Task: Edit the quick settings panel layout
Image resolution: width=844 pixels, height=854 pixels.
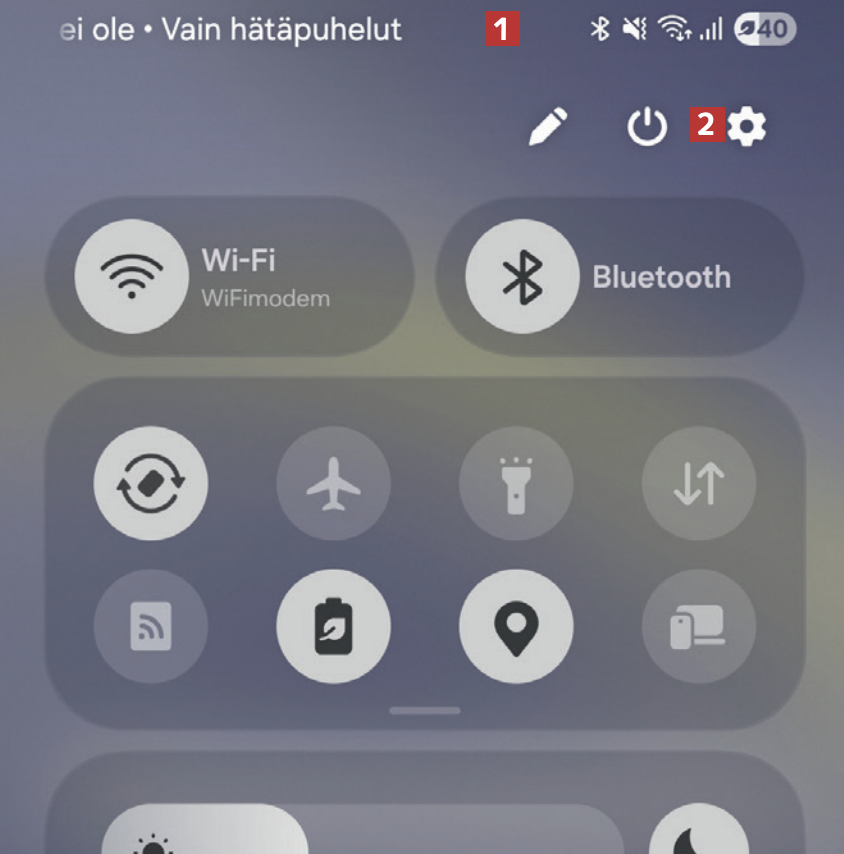Action: [x=548, y=127]
